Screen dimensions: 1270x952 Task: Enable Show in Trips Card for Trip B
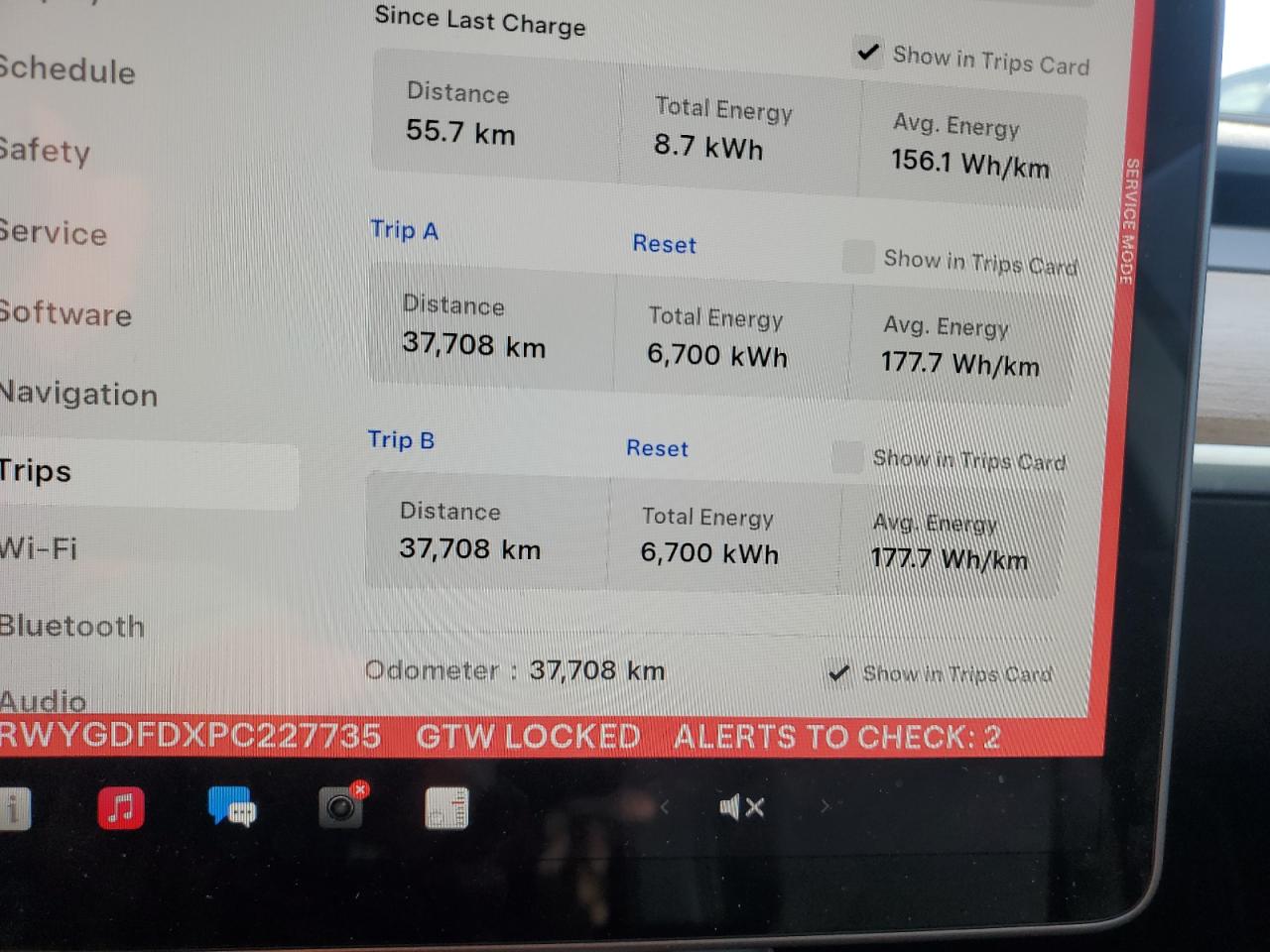pos(846,457)
